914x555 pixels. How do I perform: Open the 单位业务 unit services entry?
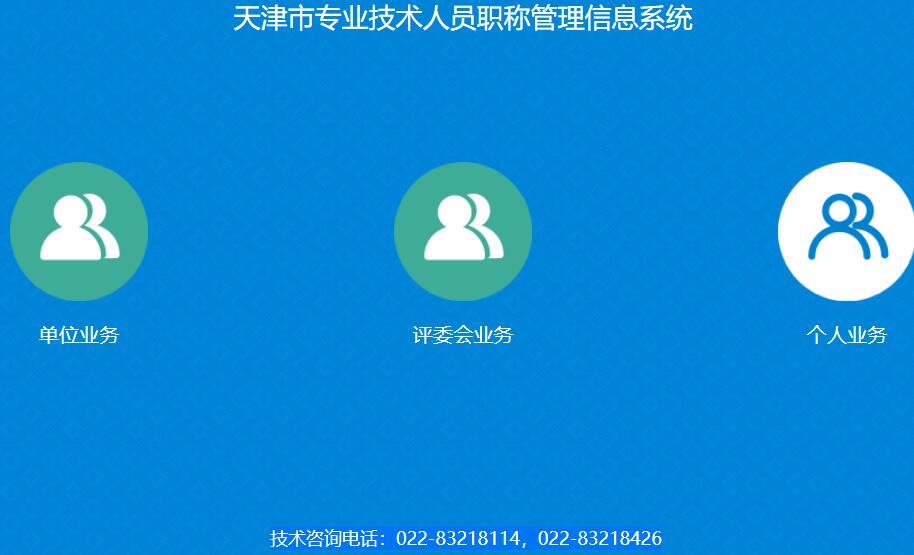(x=79, y=231)
